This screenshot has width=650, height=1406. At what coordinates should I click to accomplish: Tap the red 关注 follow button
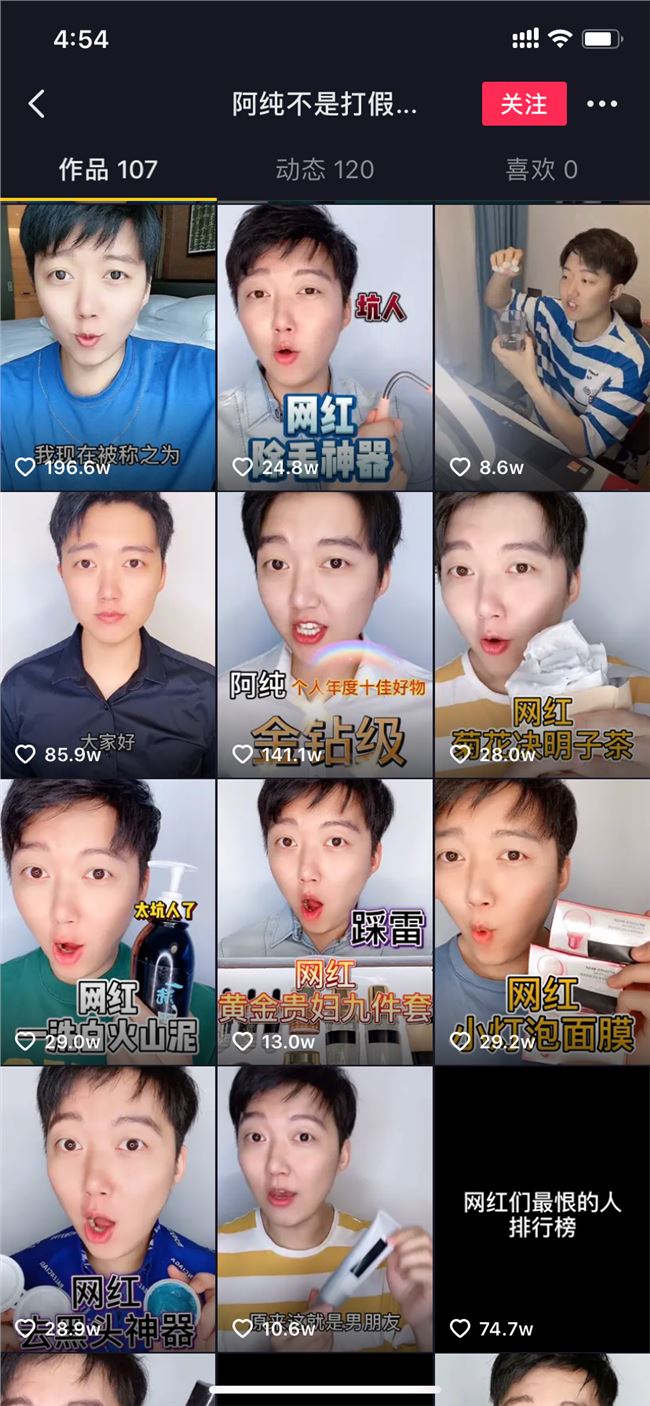tap(524, 104)
